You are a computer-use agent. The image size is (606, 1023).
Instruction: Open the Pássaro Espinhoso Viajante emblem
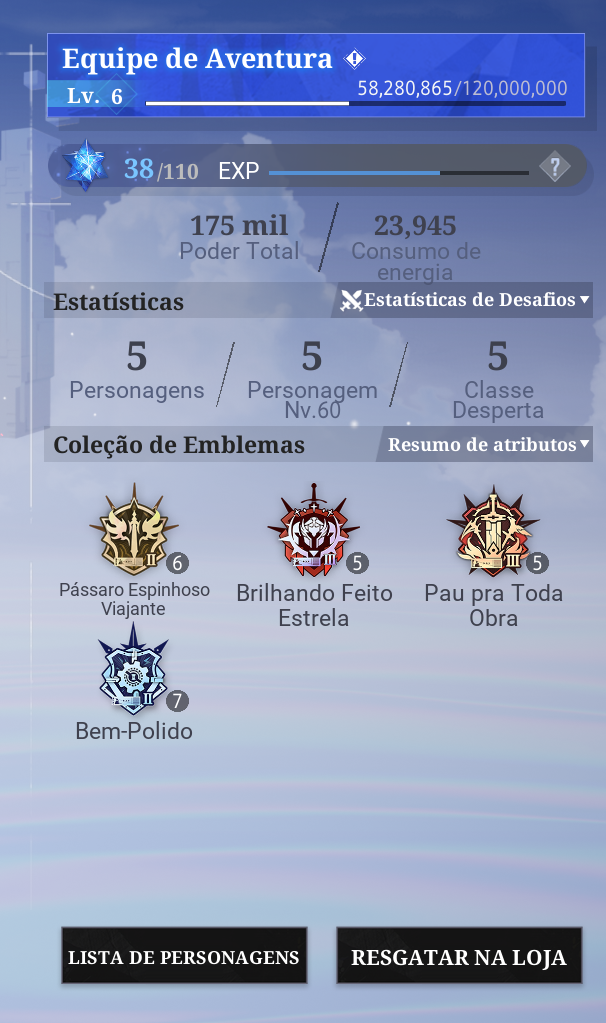[134, 530]
